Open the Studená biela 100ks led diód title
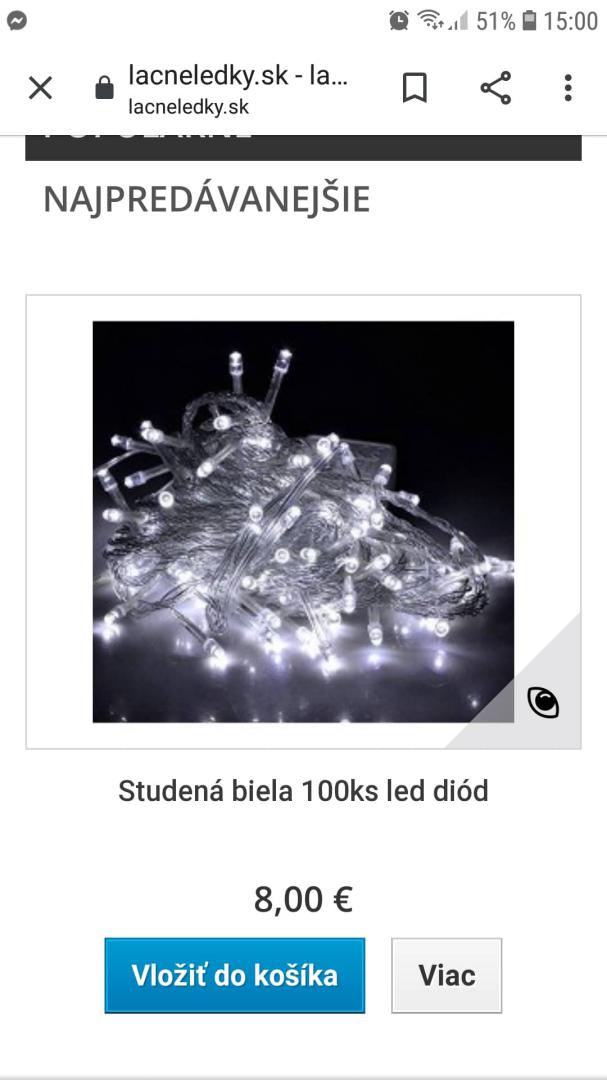Viewport: 607px width, 1080px height. (303, 791)
